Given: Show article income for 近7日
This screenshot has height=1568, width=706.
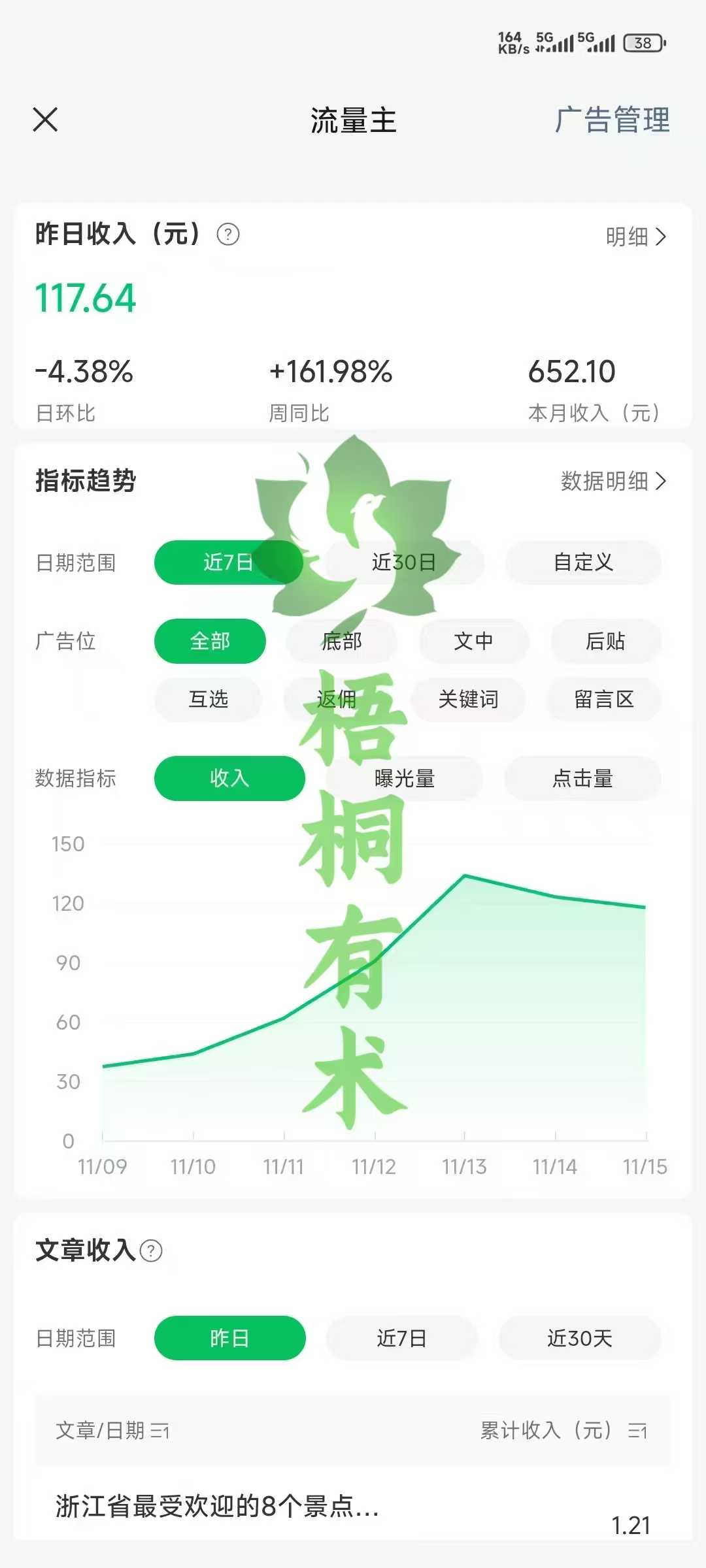Looking at the screenshot, I should coord(401,1338).
